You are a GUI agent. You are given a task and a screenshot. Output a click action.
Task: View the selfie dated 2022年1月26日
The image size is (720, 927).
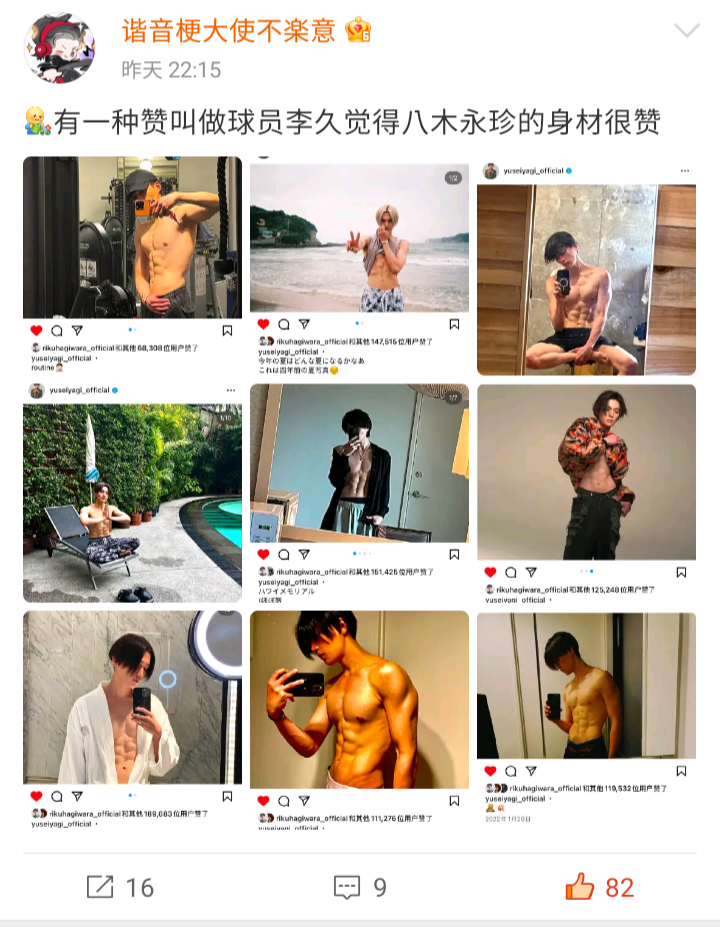click(586, 686)
